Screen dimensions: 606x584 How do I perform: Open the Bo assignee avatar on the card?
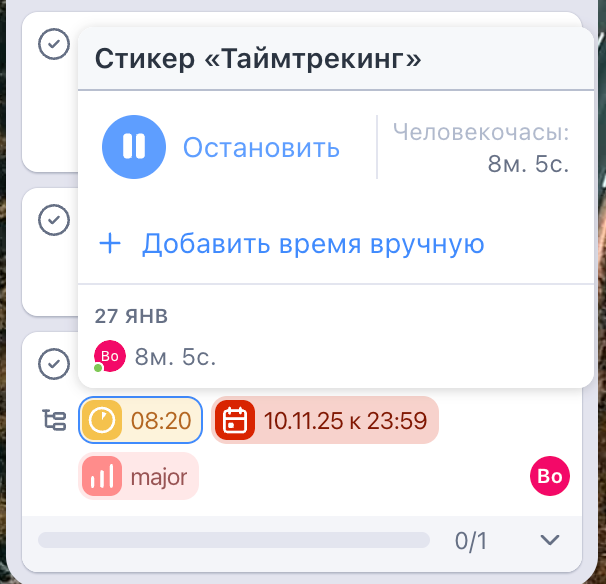click(x=550, y=477)
